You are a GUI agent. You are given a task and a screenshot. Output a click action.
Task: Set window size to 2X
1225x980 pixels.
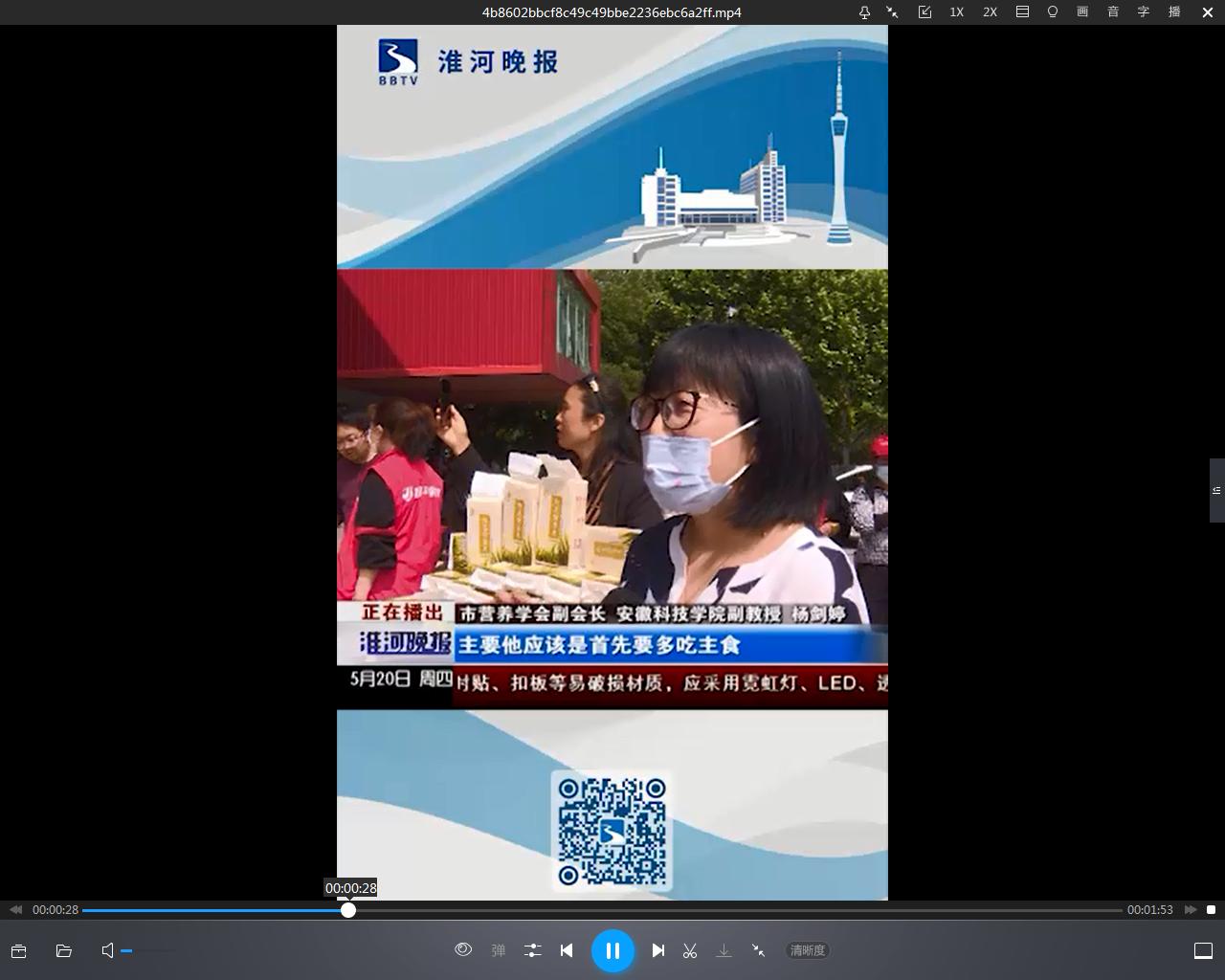click(x=990, y=12)
